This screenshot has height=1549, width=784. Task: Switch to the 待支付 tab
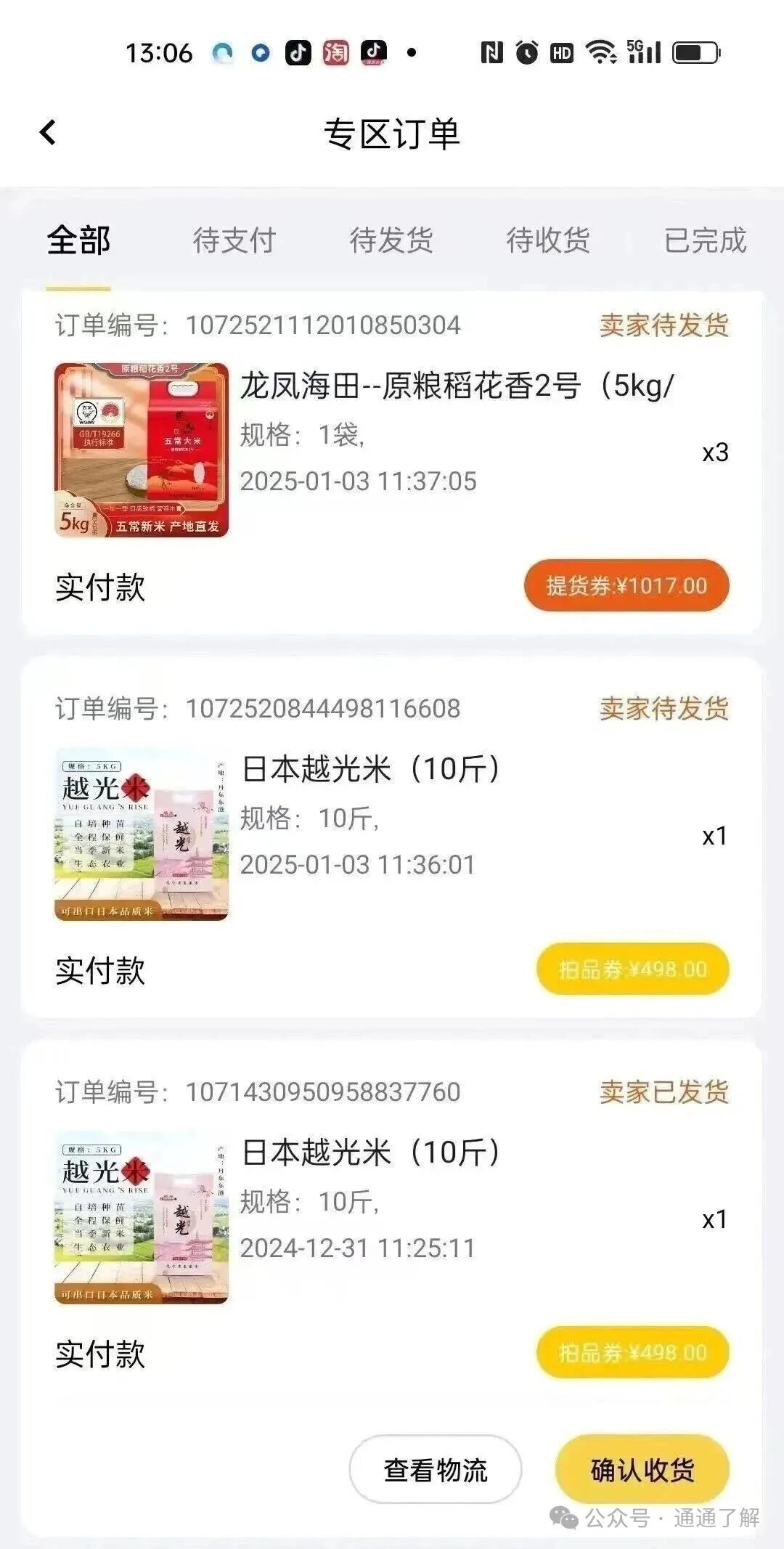tap(234, 241)
